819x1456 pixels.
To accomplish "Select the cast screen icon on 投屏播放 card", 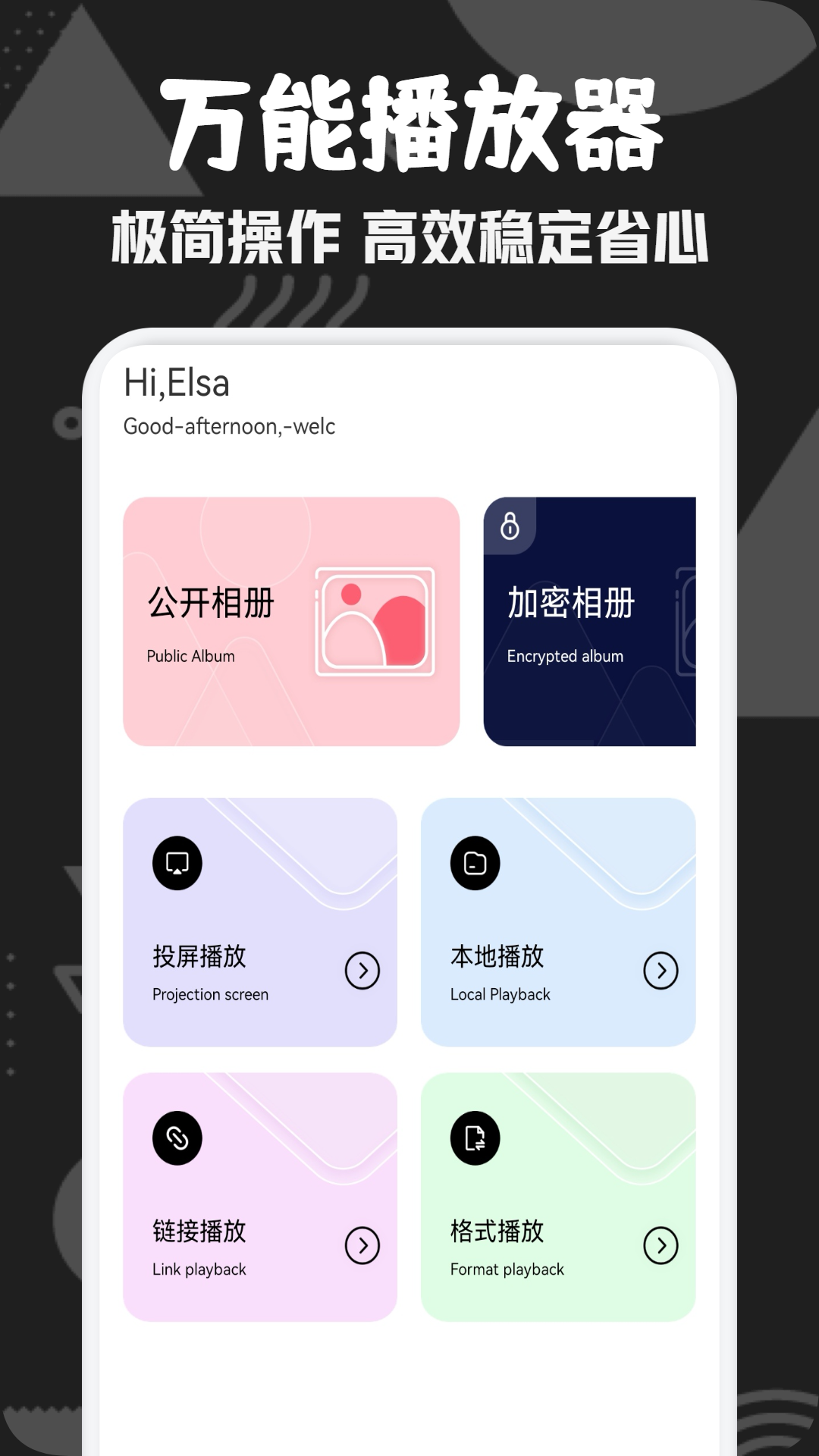I will [x=176, y=863].
